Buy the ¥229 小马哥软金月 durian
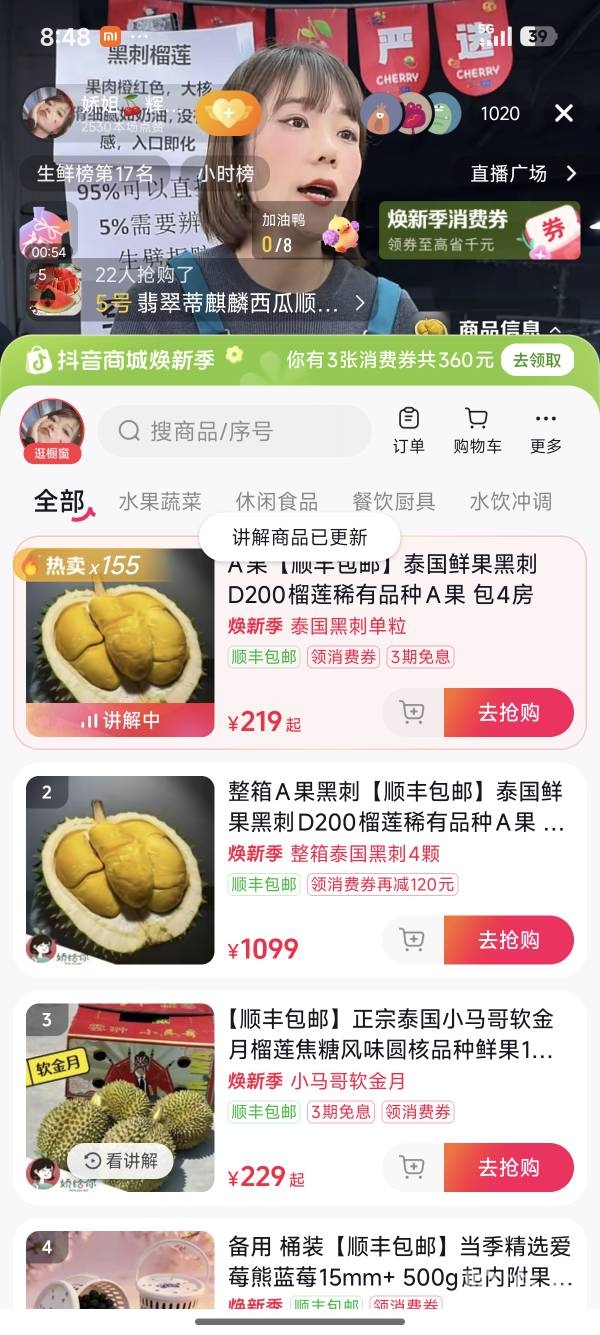This screenshot has width=600, height=1335. 508,1167
